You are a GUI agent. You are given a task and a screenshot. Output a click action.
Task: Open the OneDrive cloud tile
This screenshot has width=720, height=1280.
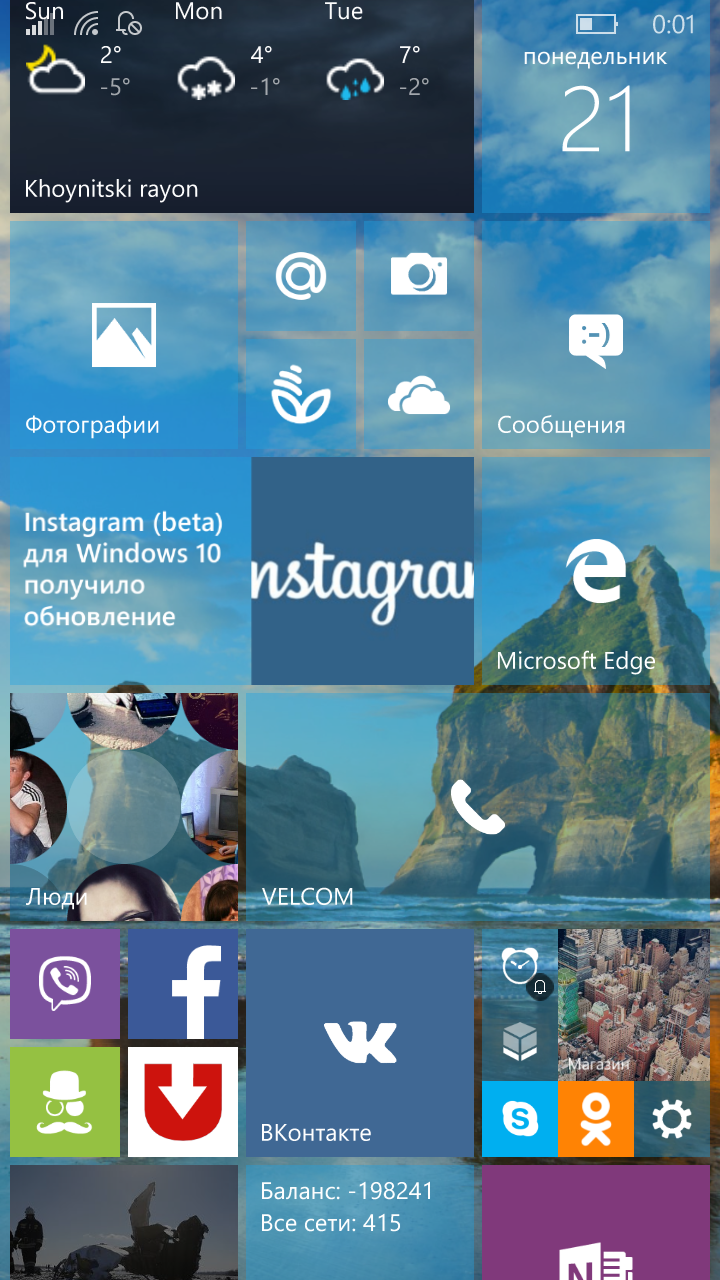tap(419, 394)
